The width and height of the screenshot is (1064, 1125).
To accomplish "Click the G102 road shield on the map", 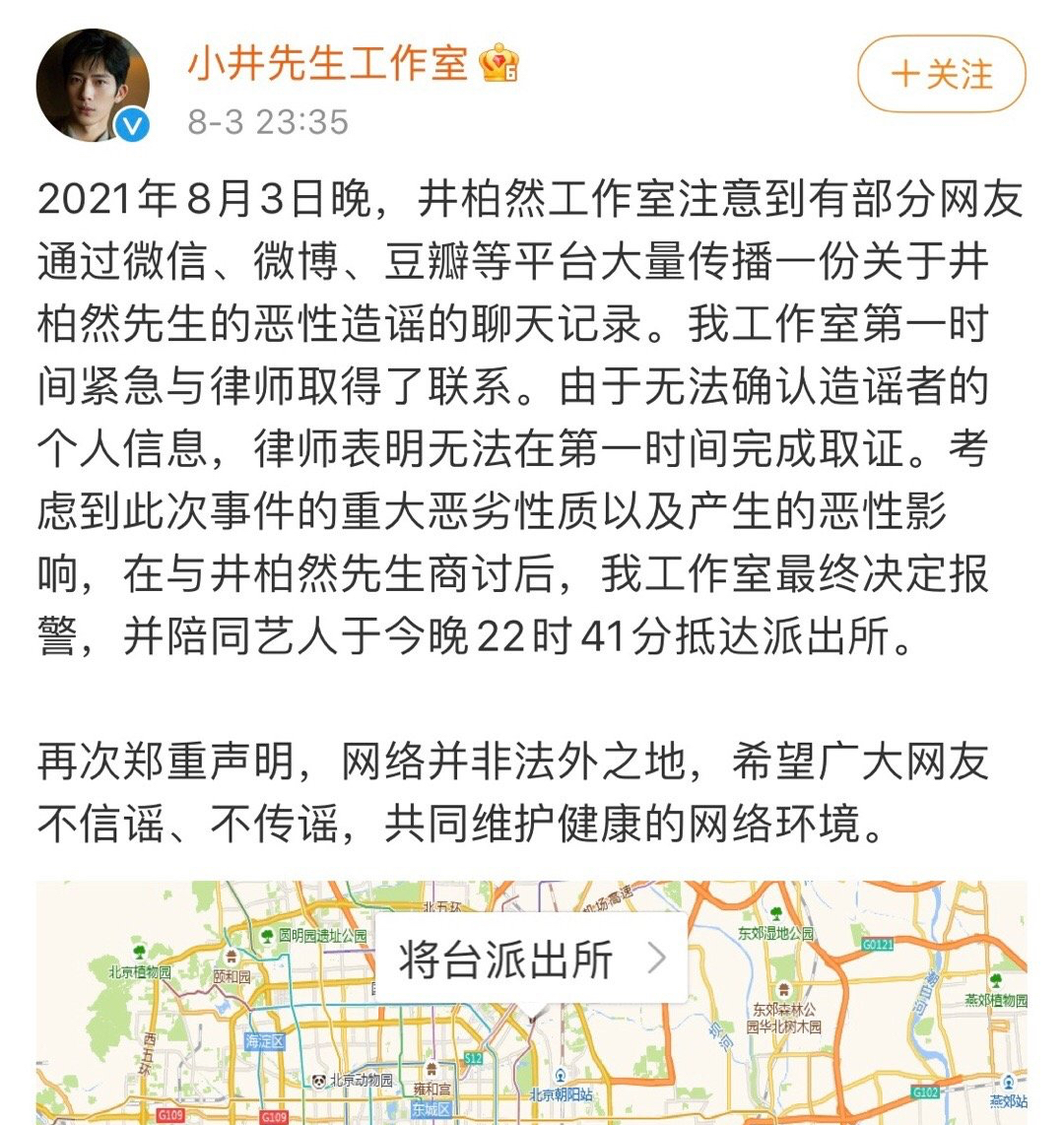I will [925, 1093].
